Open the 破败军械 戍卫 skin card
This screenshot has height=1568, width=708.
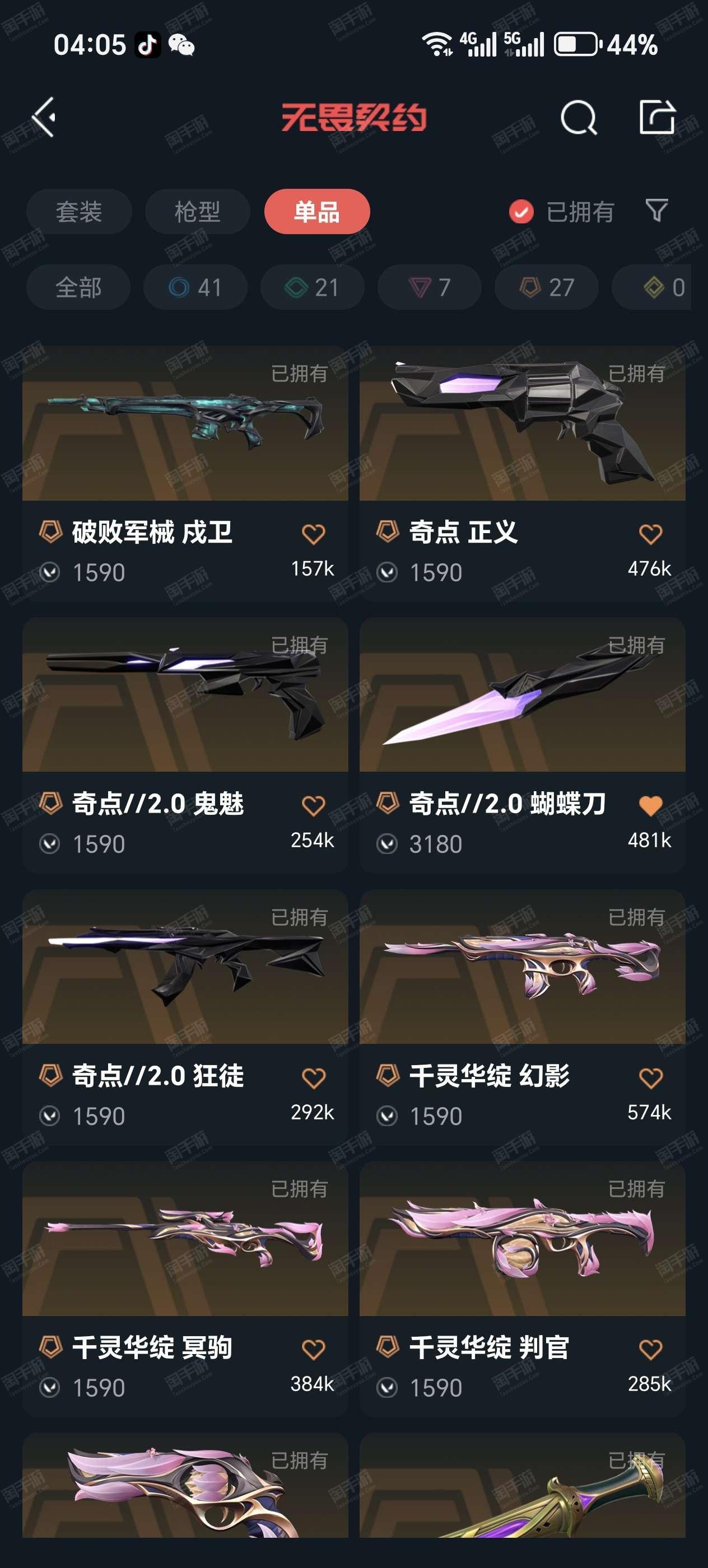(x=185, y=474)
